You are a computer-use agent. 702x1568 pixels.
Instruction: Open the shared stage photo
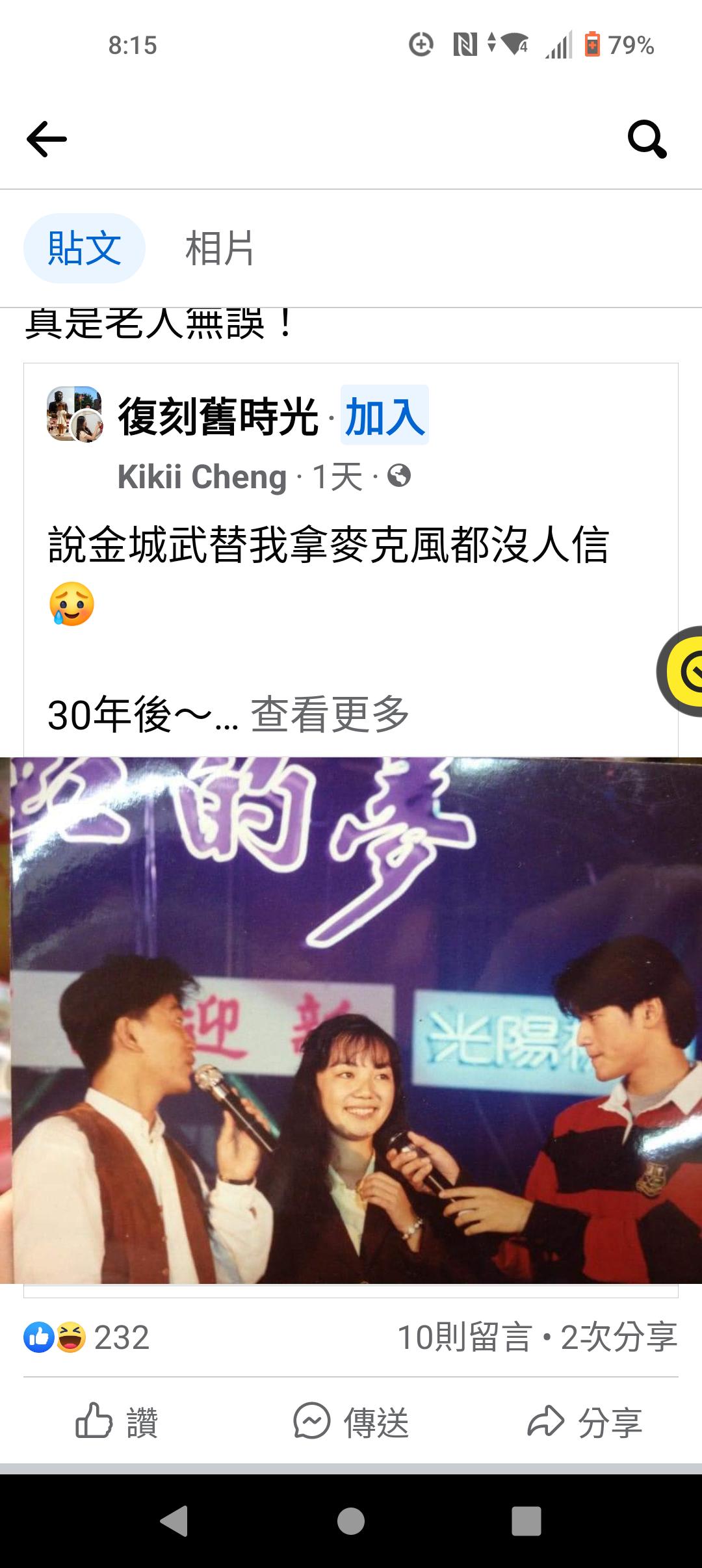(x=351, y=1019)
